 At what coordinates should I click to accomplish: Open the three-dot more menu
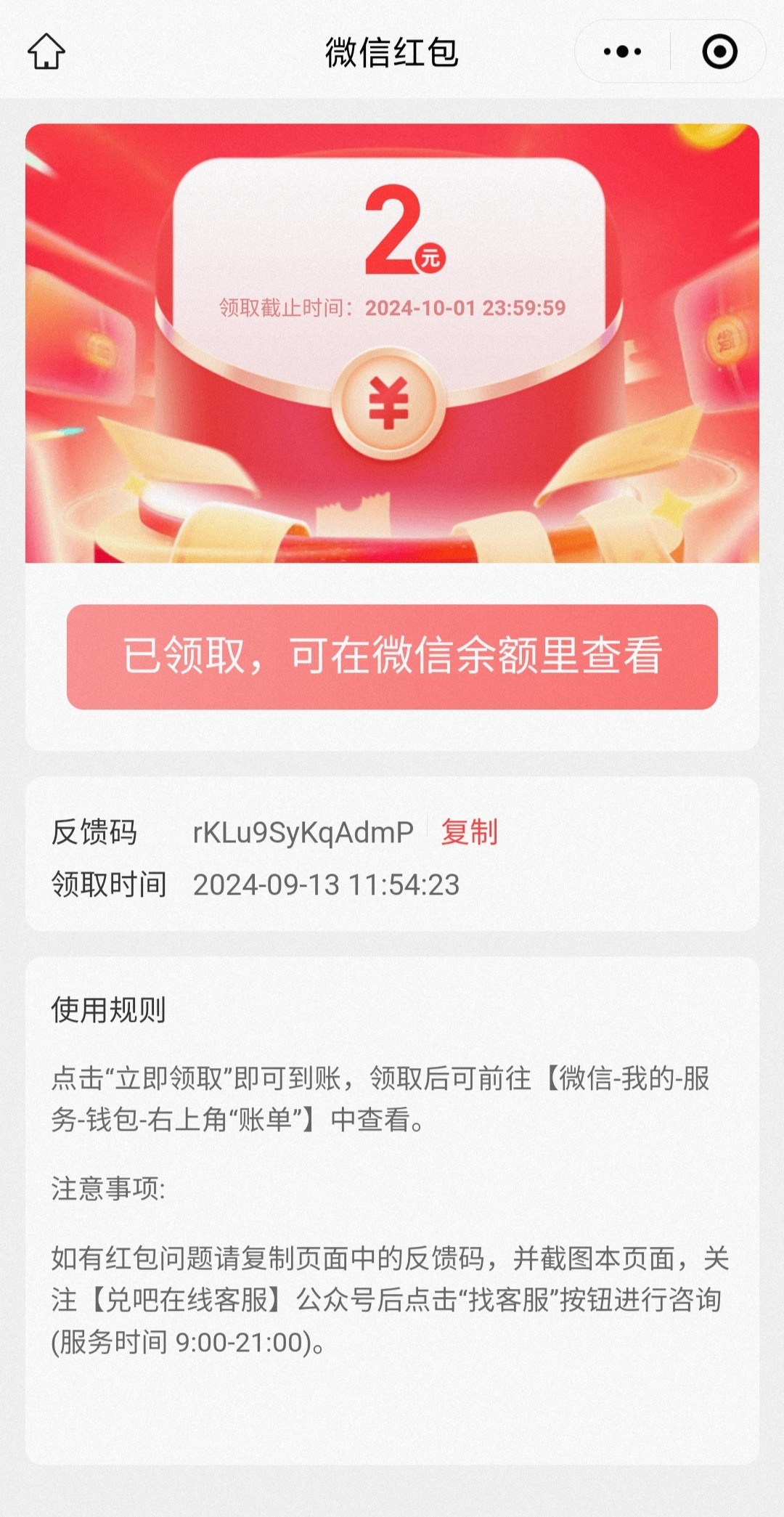pos(623,52)
